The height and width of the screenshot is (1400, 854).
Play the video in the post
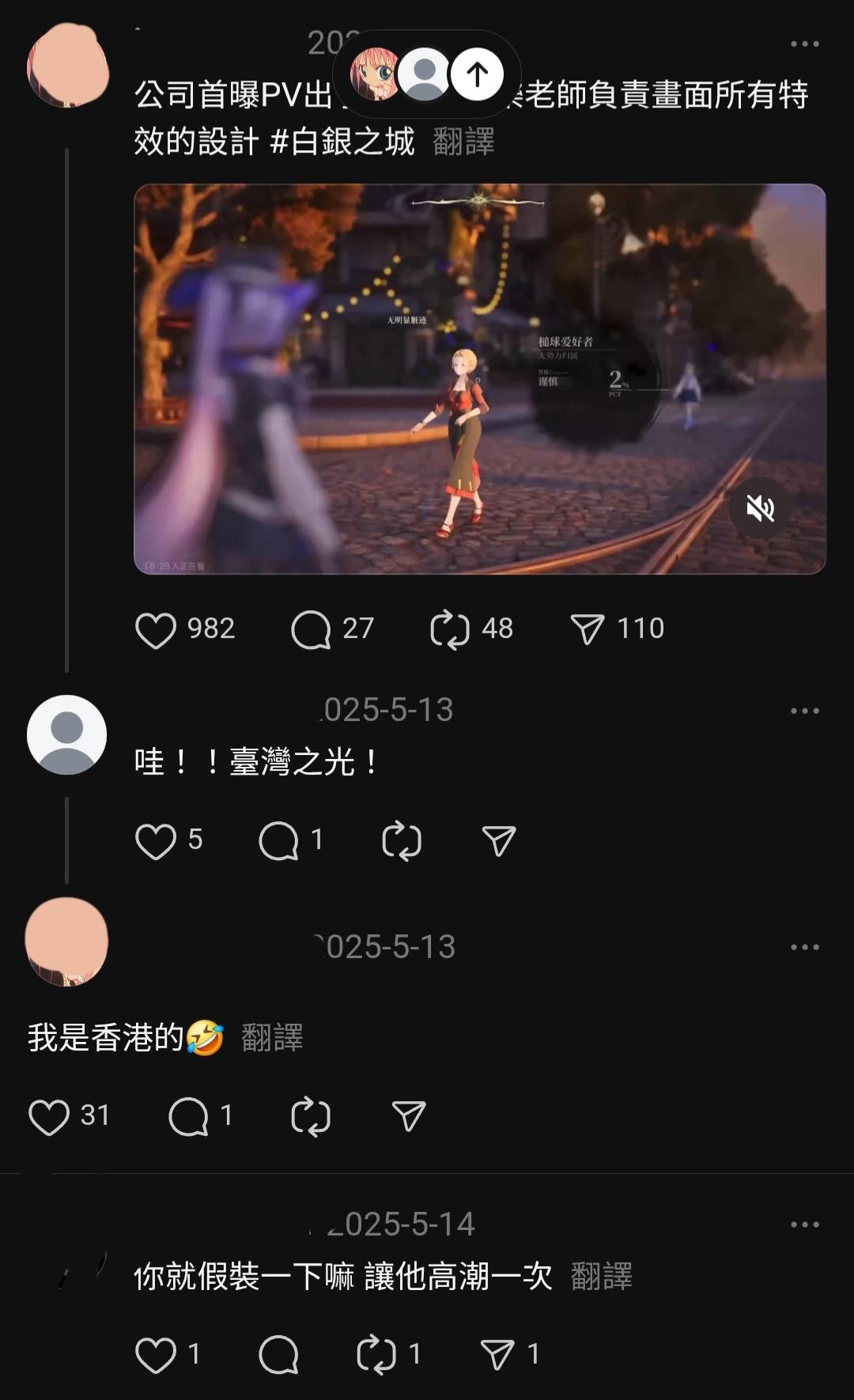coord(480,379)
